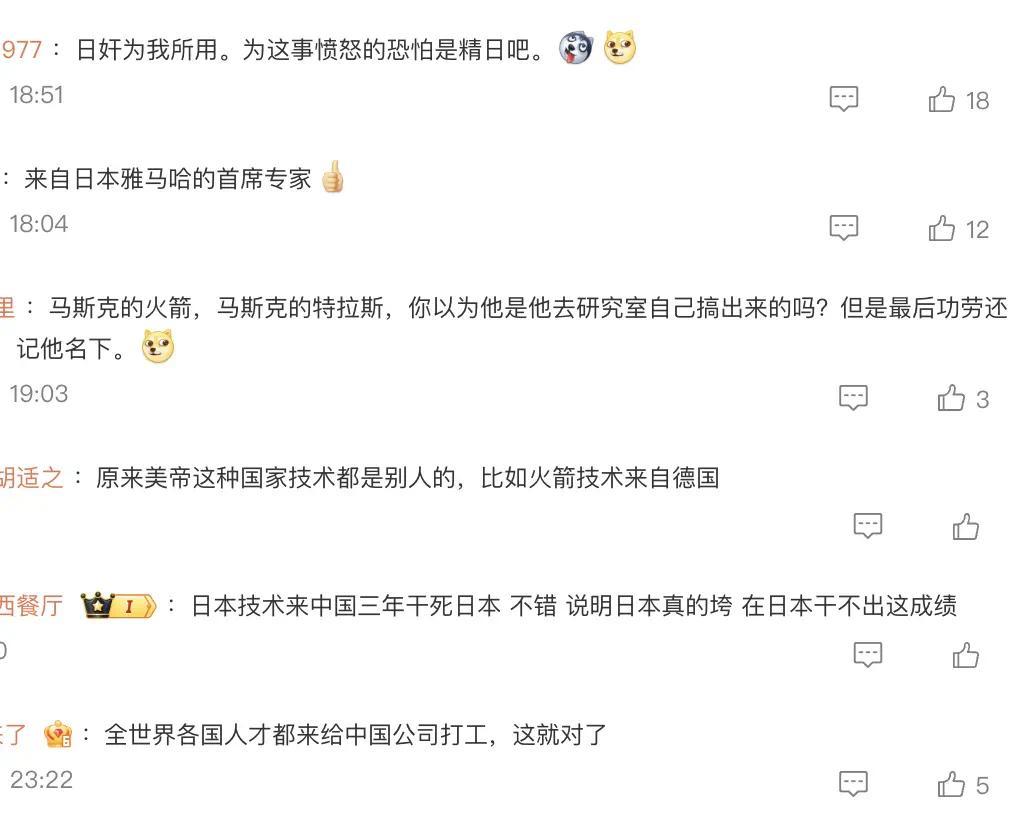The width and height of the screenshot is (1018, 814).
Task: Like the comment about 日奸为我所用
Action: pyautogui.click(x=958, y=99)
